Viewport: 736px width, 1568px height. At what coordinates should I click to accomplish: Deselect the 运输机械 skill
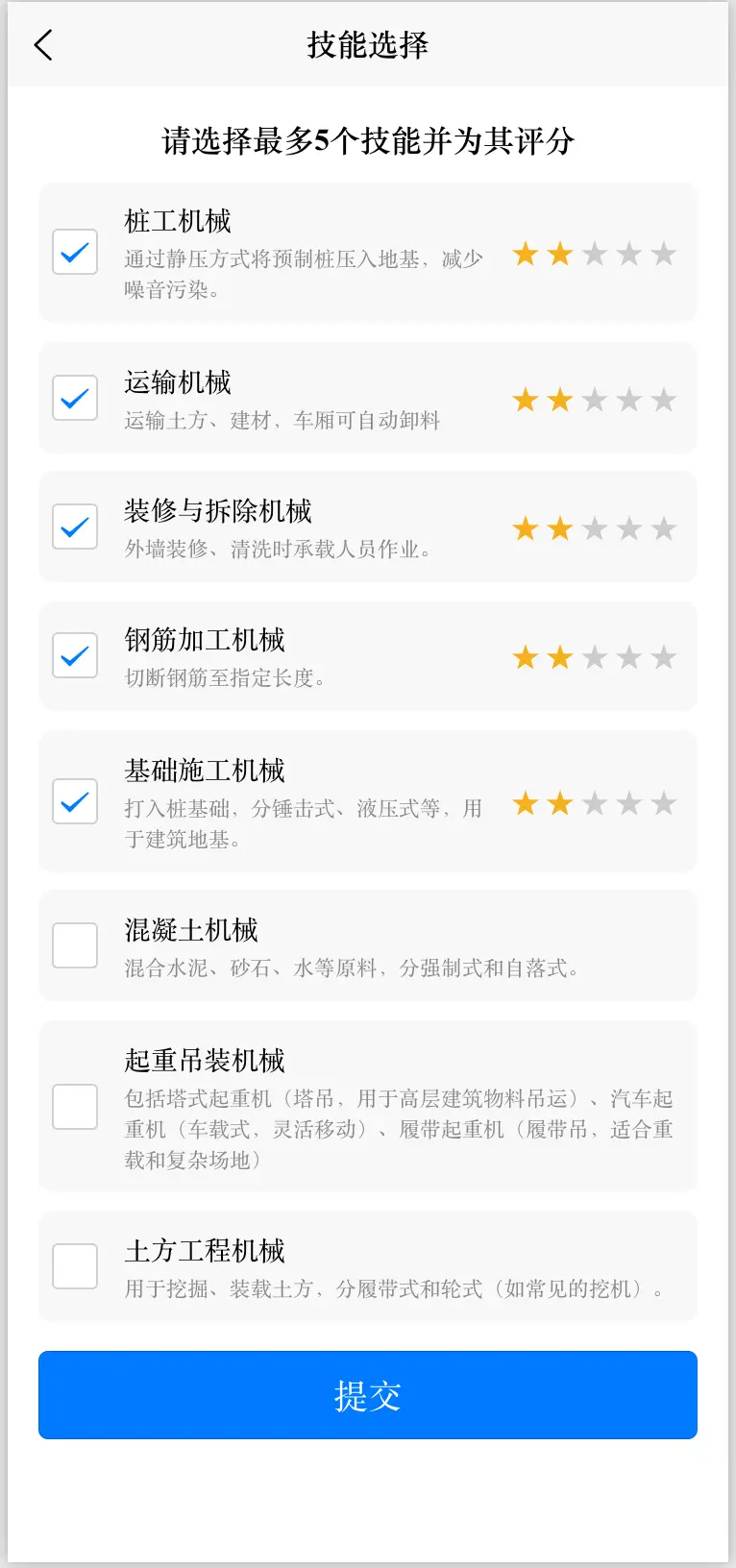(75, 398)
